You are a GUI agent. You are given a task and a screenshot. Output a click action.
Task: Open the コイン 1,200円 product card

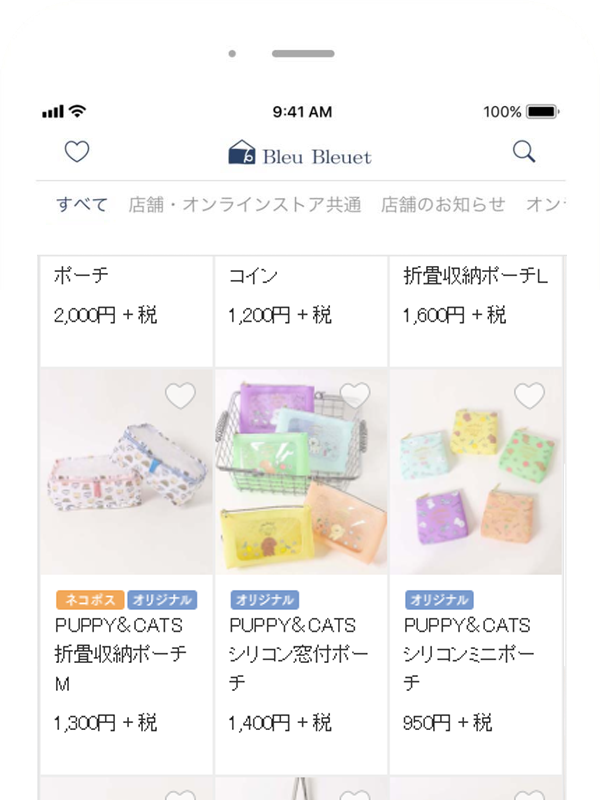click(x=301, y=300)
